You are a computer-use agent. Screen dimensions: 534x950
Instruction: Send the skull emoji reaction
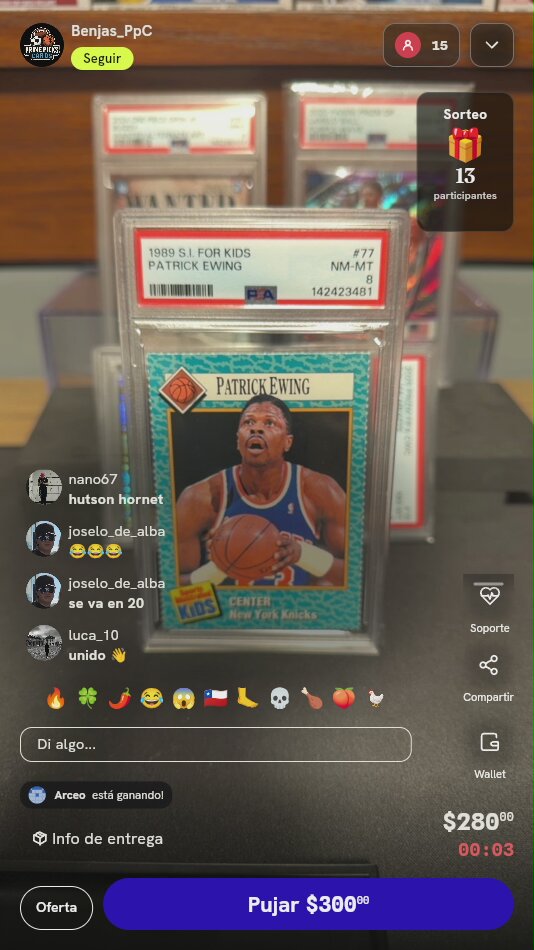[279, 698]
